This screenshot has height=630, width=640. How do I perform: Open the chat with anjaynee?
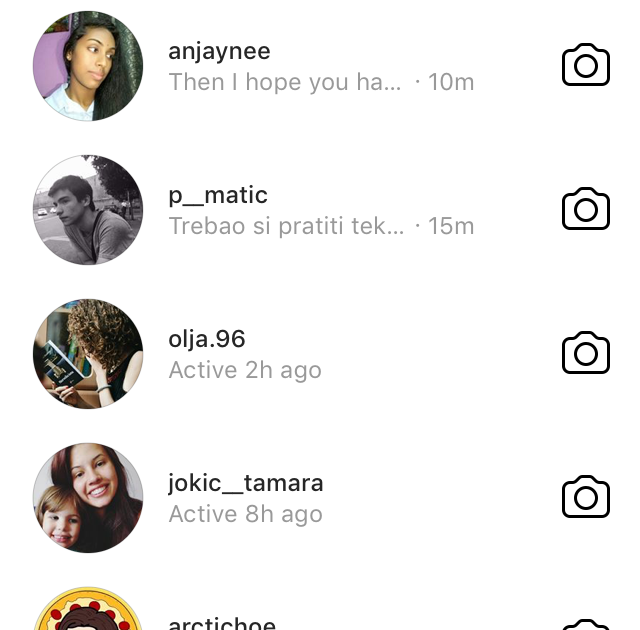(300, 66)
